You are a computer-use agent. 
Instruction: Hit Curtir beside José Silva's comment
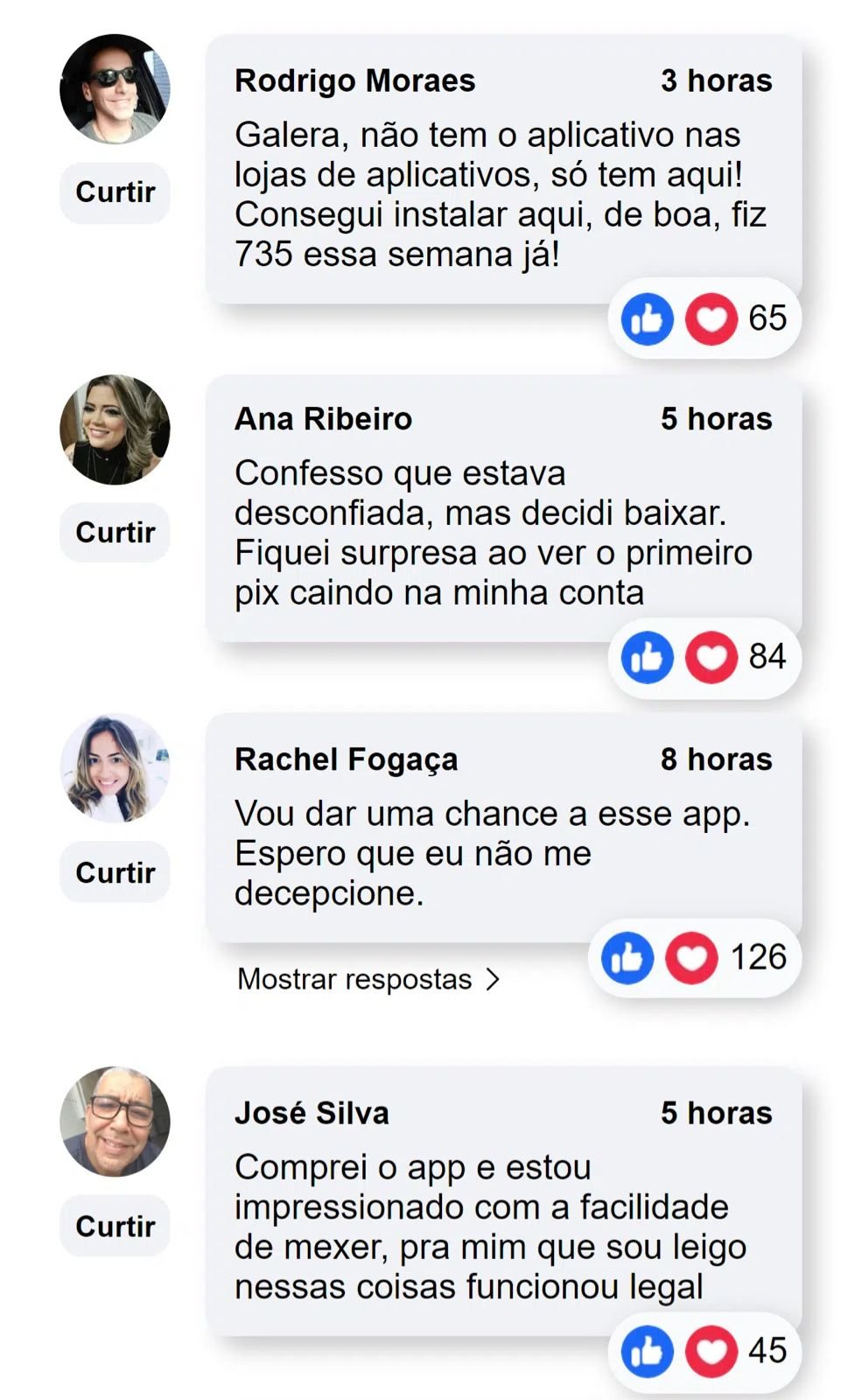pyautogui.click(x=115, y=1226)
